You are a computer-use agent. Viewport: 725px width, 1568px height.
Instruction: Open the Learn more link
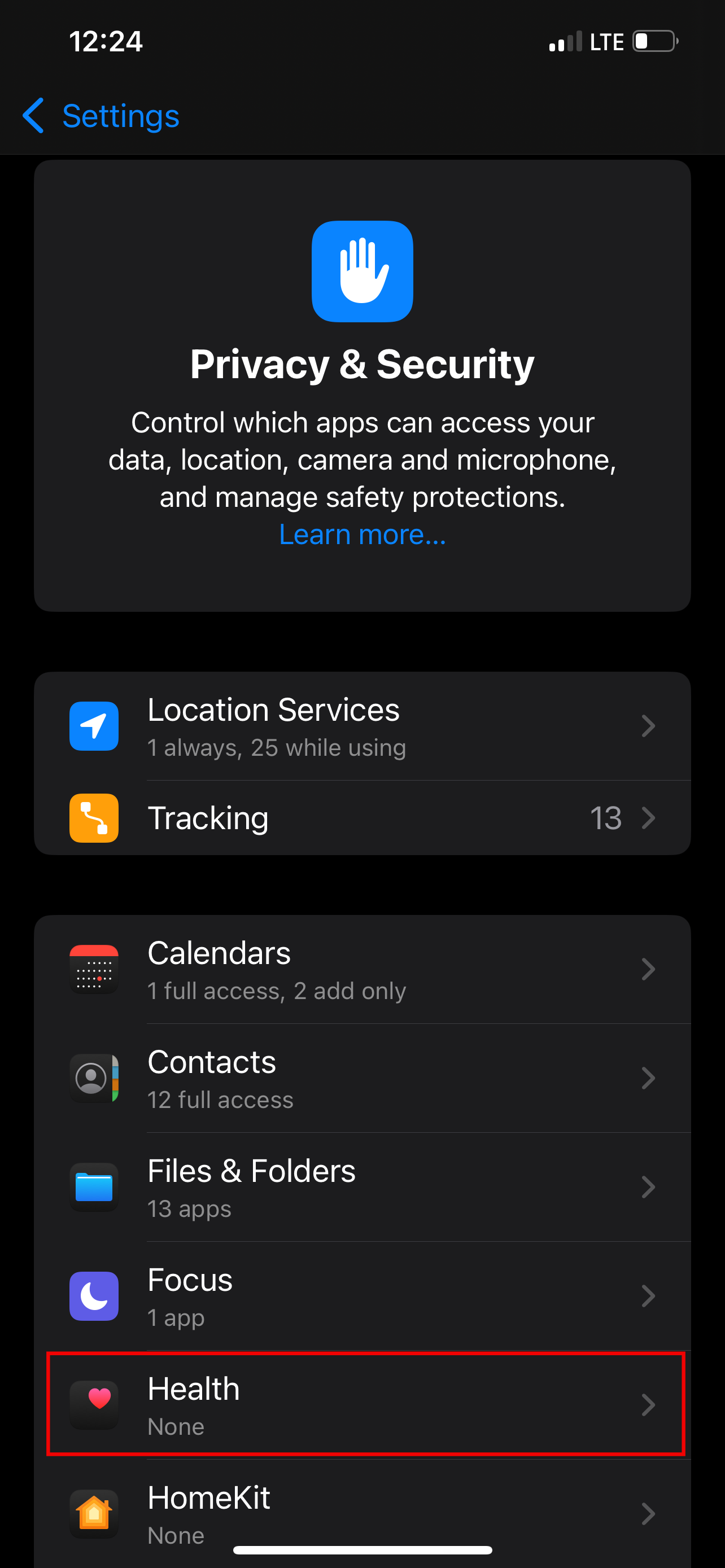[362, 535]
